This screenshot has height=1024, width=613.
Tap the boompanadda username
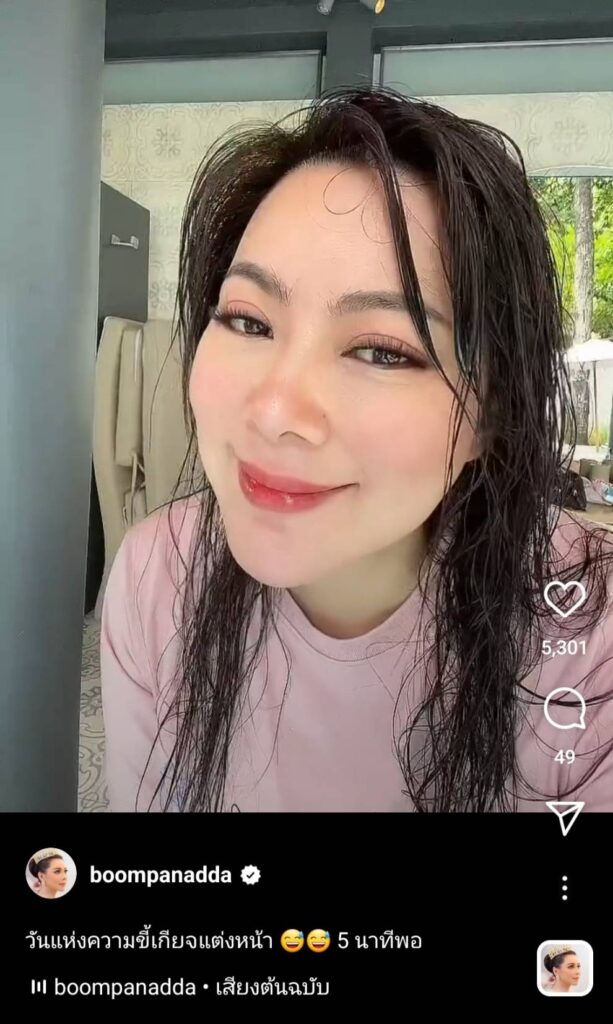(160, 875)
